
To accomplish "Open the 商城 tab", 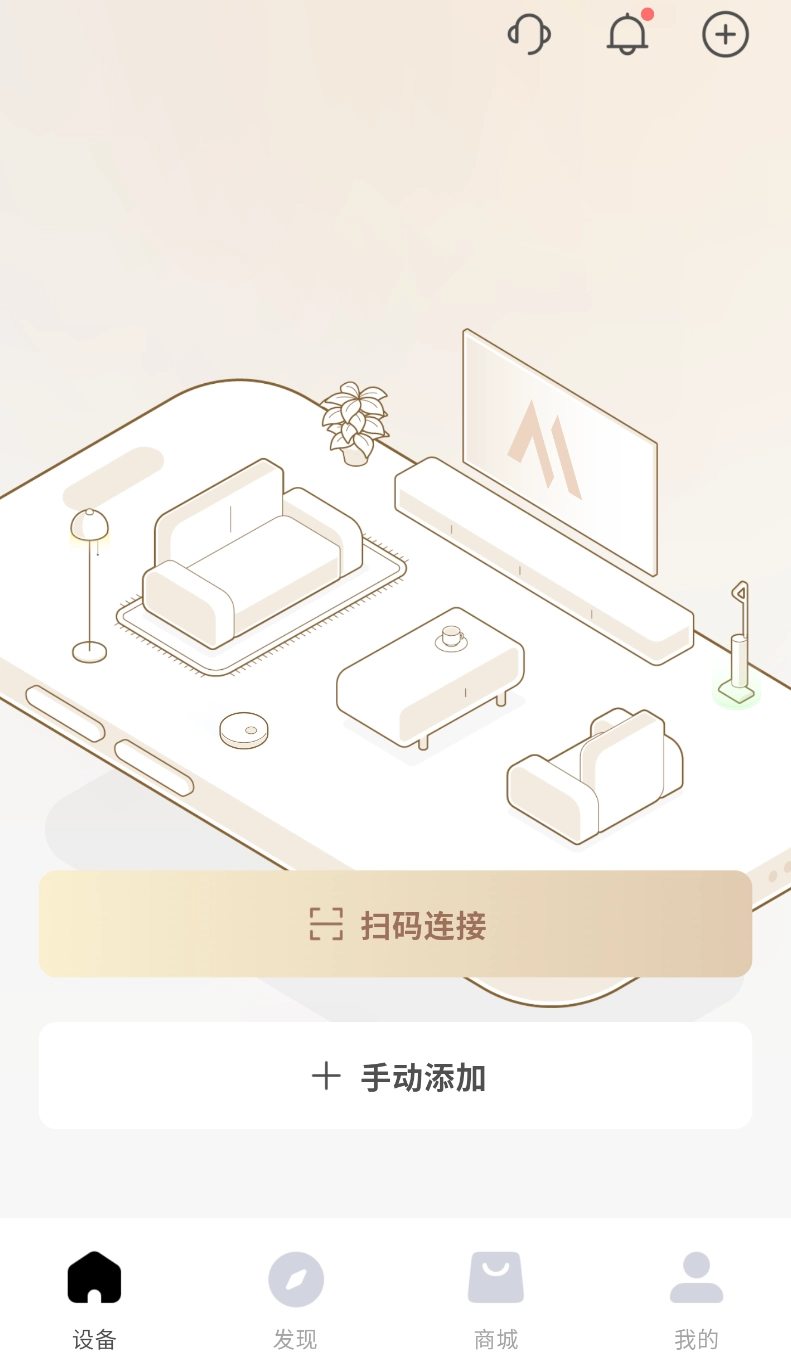I will (x=496, y=1295).
